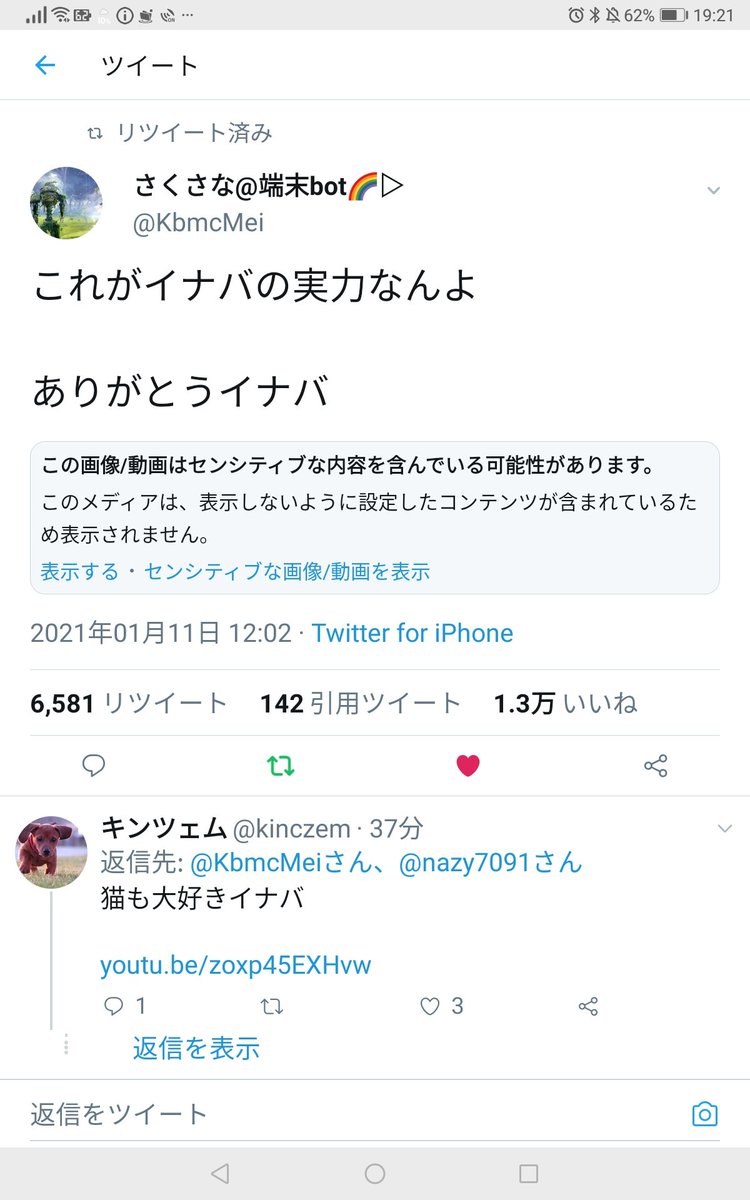View the 6,581 retweets list

[x=129, y=704]
